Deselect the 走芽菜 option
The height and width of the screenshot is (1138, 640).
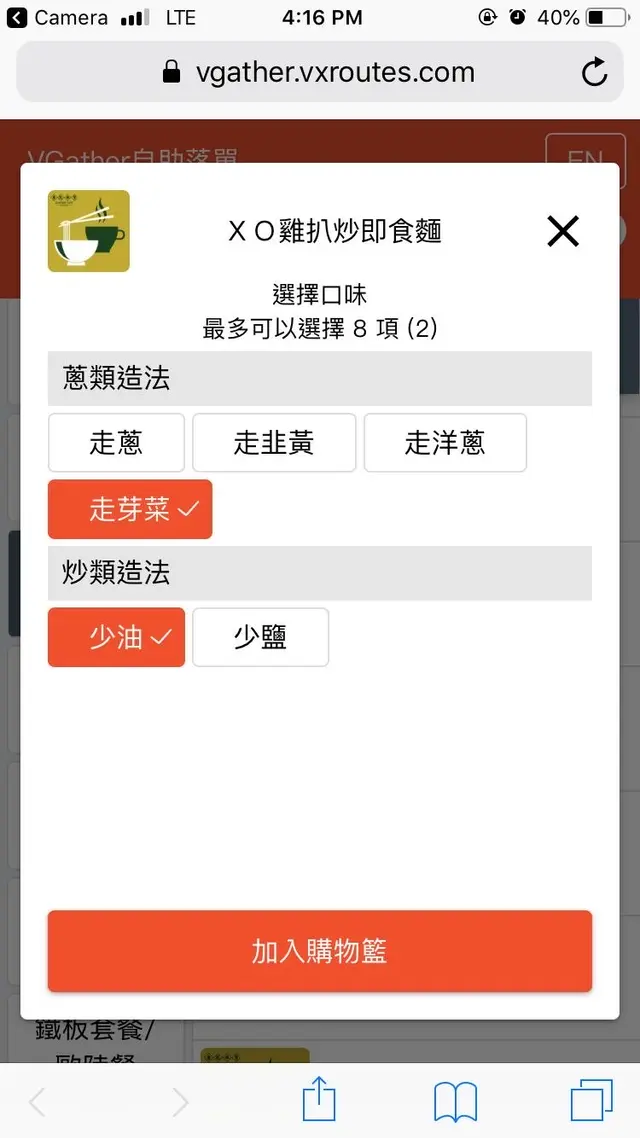[x=130, y=509]
